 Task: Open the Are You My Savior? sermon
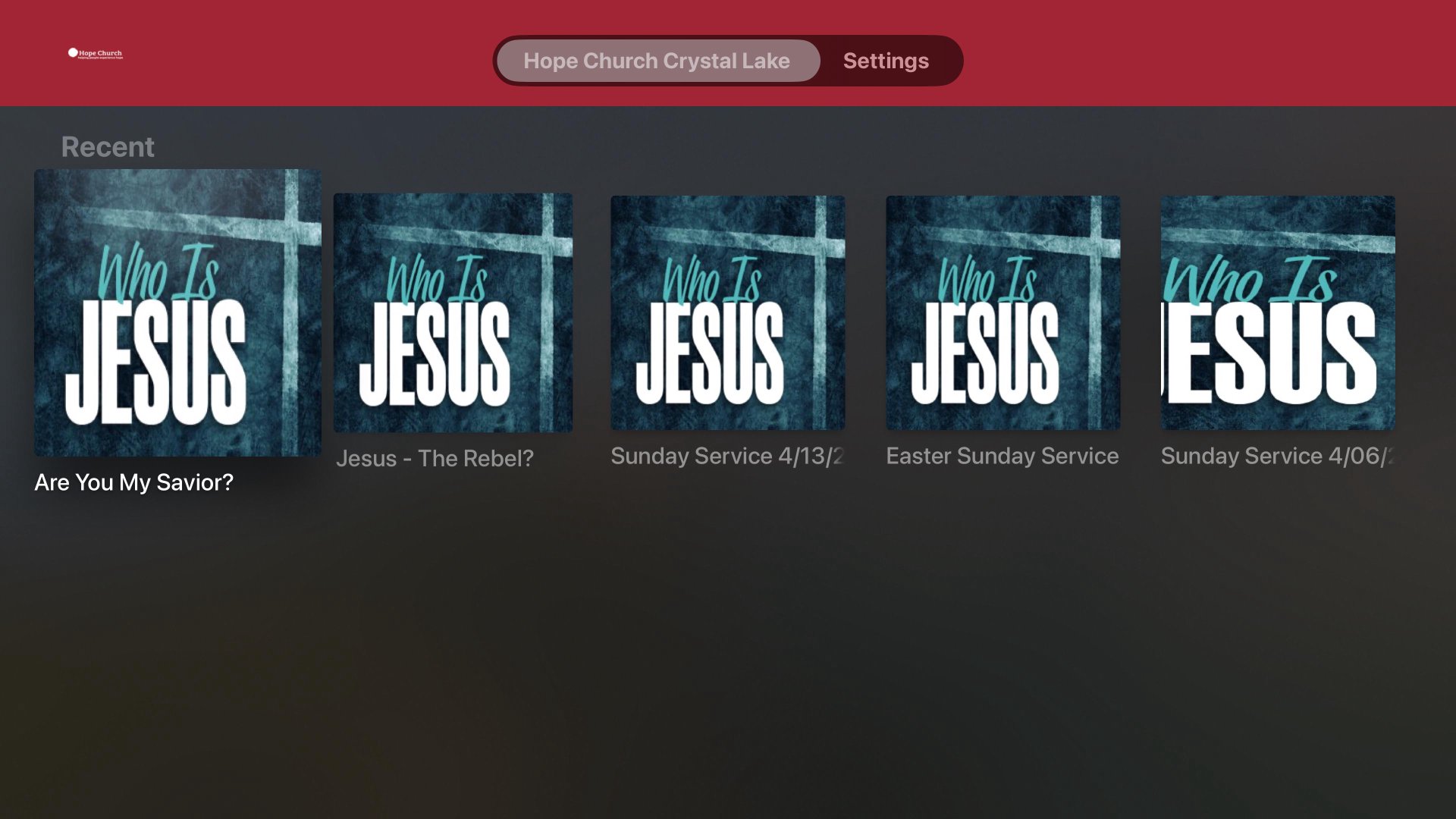177,312
